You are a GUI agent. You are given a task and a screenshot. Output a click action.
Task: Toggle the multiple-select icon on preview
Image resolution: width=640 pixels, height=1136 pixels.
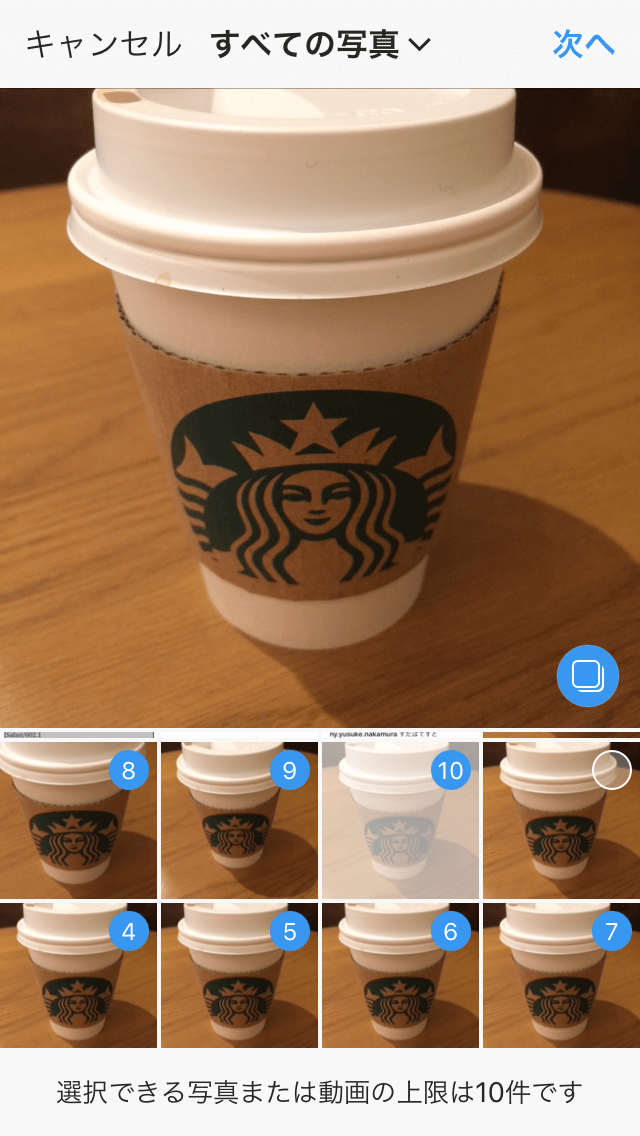[x=587, y=676]
